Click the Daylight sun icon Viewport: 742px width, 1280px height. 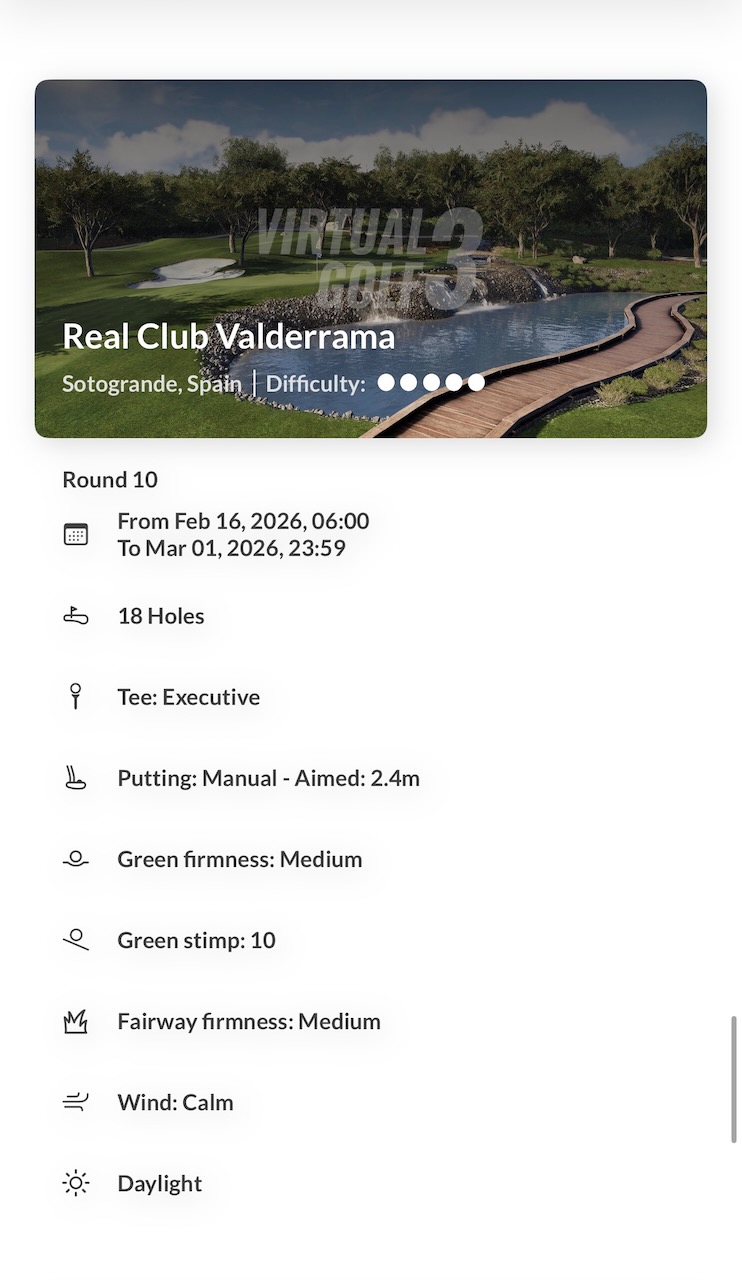(76, 1183)
